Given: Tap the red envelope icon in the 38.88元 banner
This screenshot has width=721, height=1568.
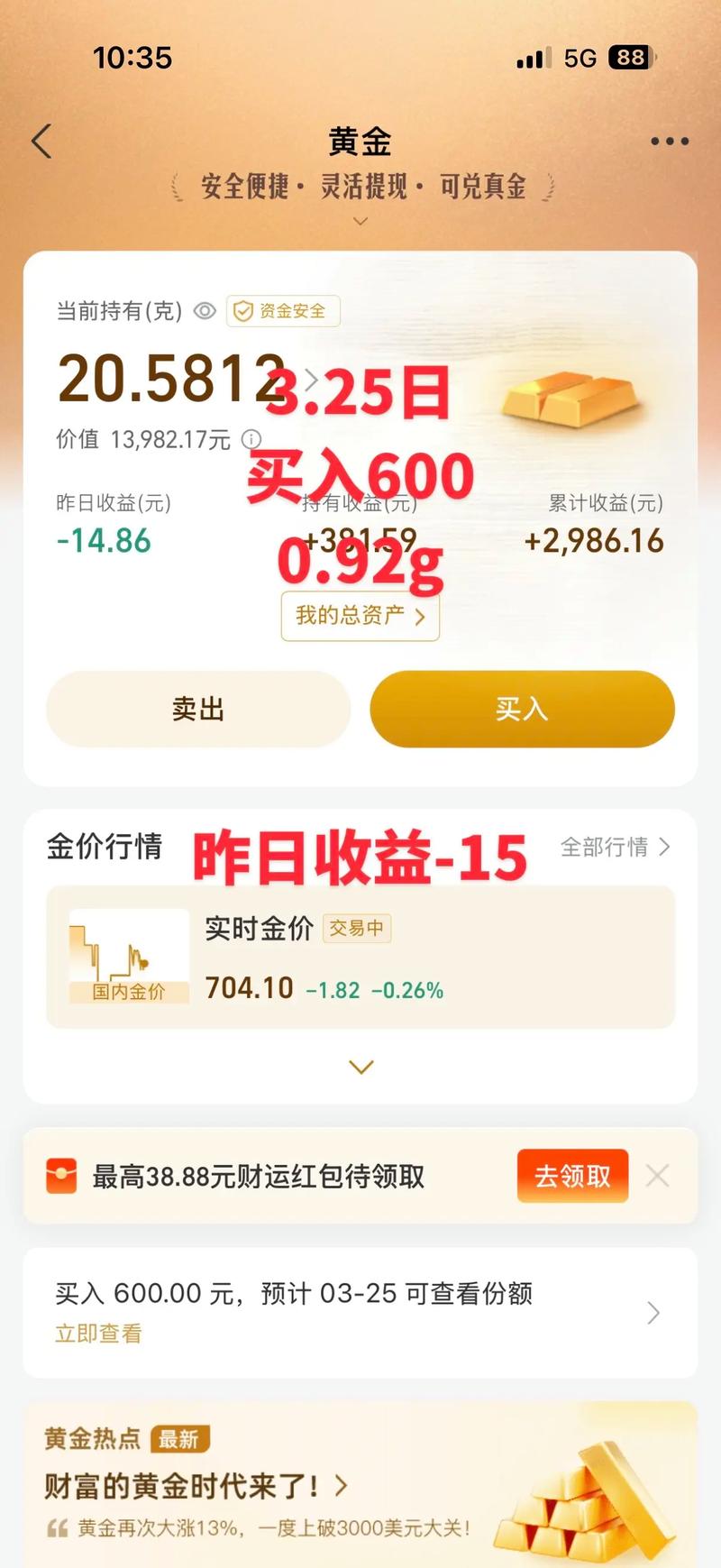Looking at the screenshot, I should 59,1176.
